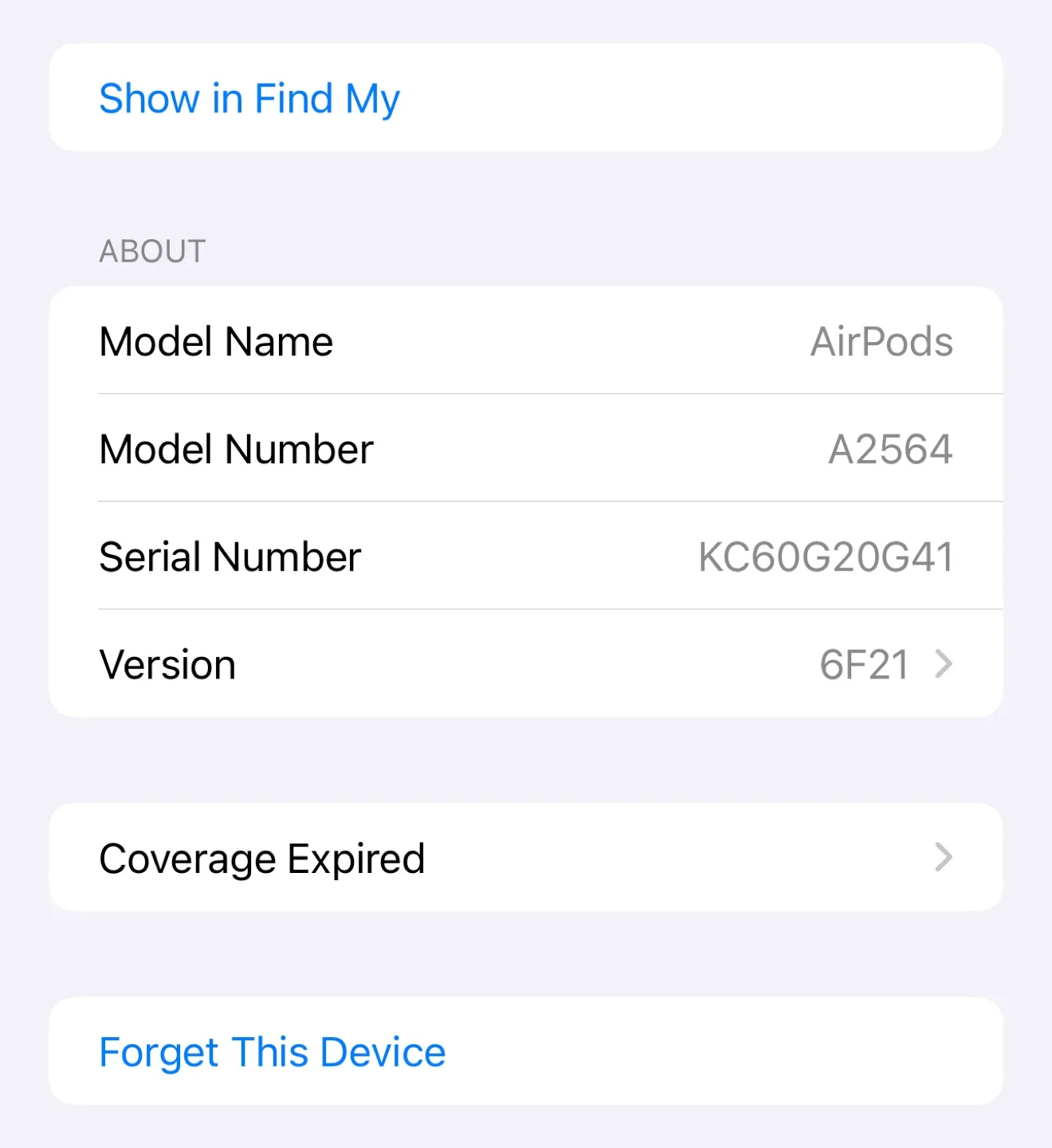Viewport: 1052px width, 1148px height.
Task: Tap the Model Name label text
Action: pyautogui.click(x=215, y=341)
